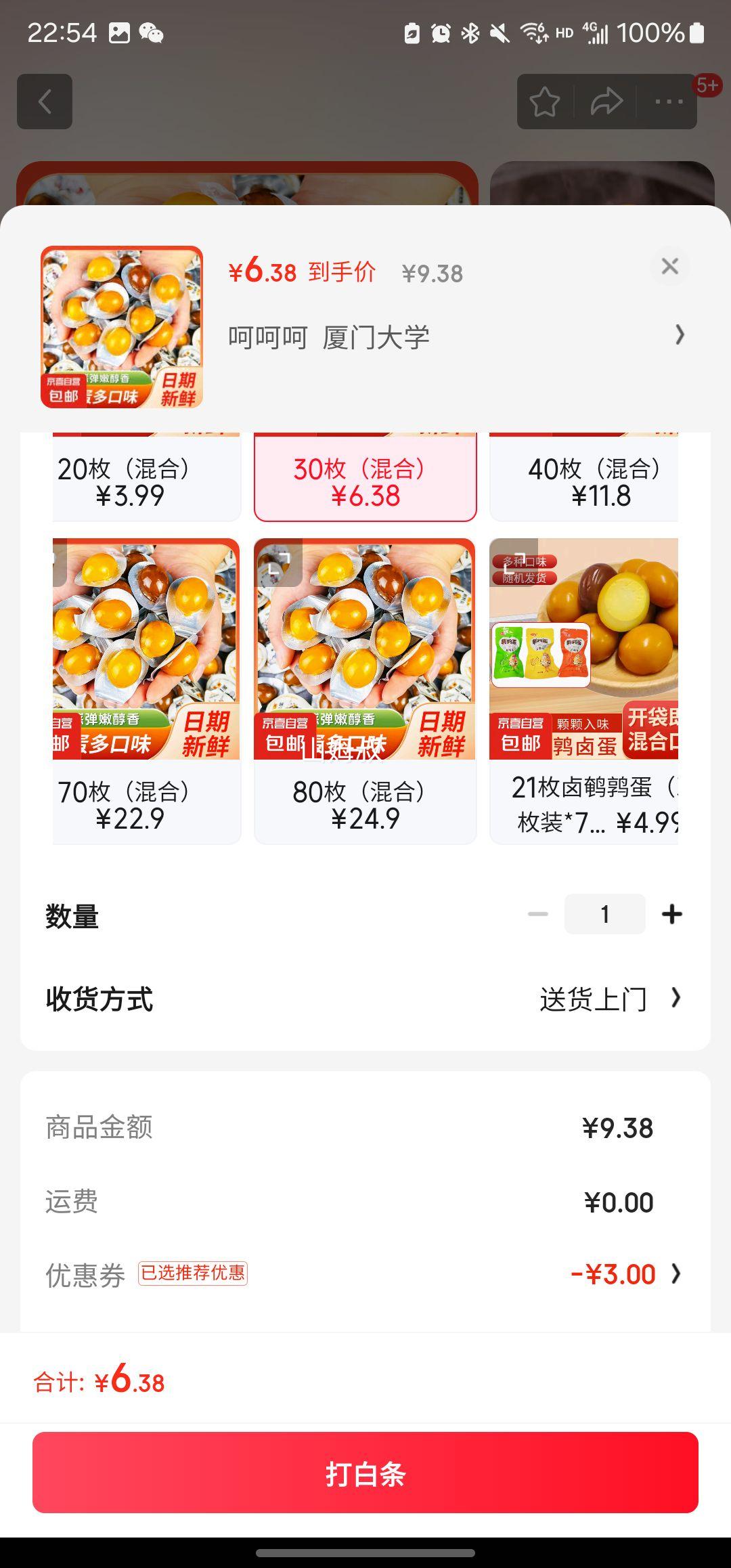
Task: Close the product selection sheet
Action: coord(669,267)
